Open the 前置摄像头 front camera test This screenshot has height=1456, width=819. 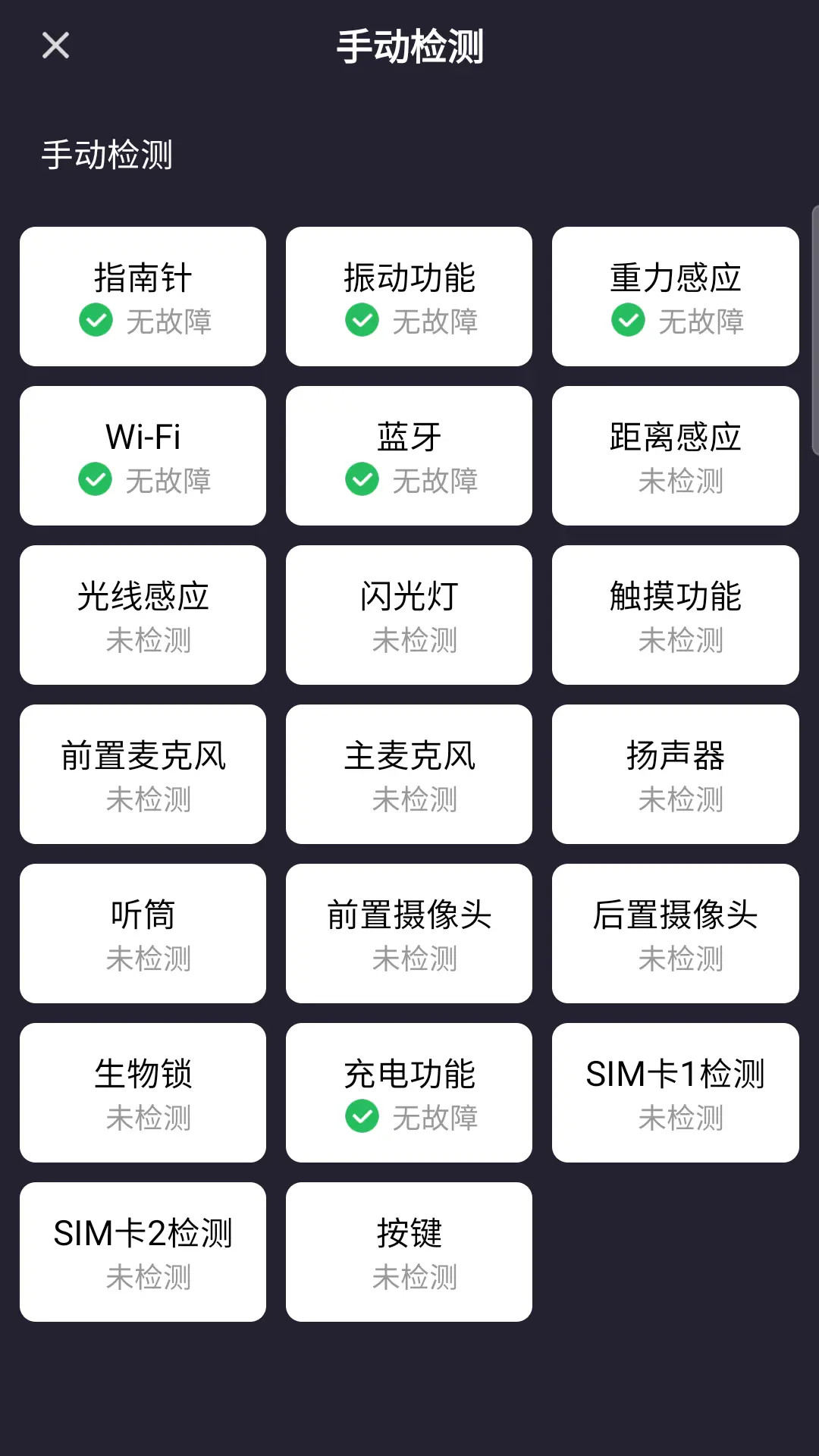coord(409,933)
